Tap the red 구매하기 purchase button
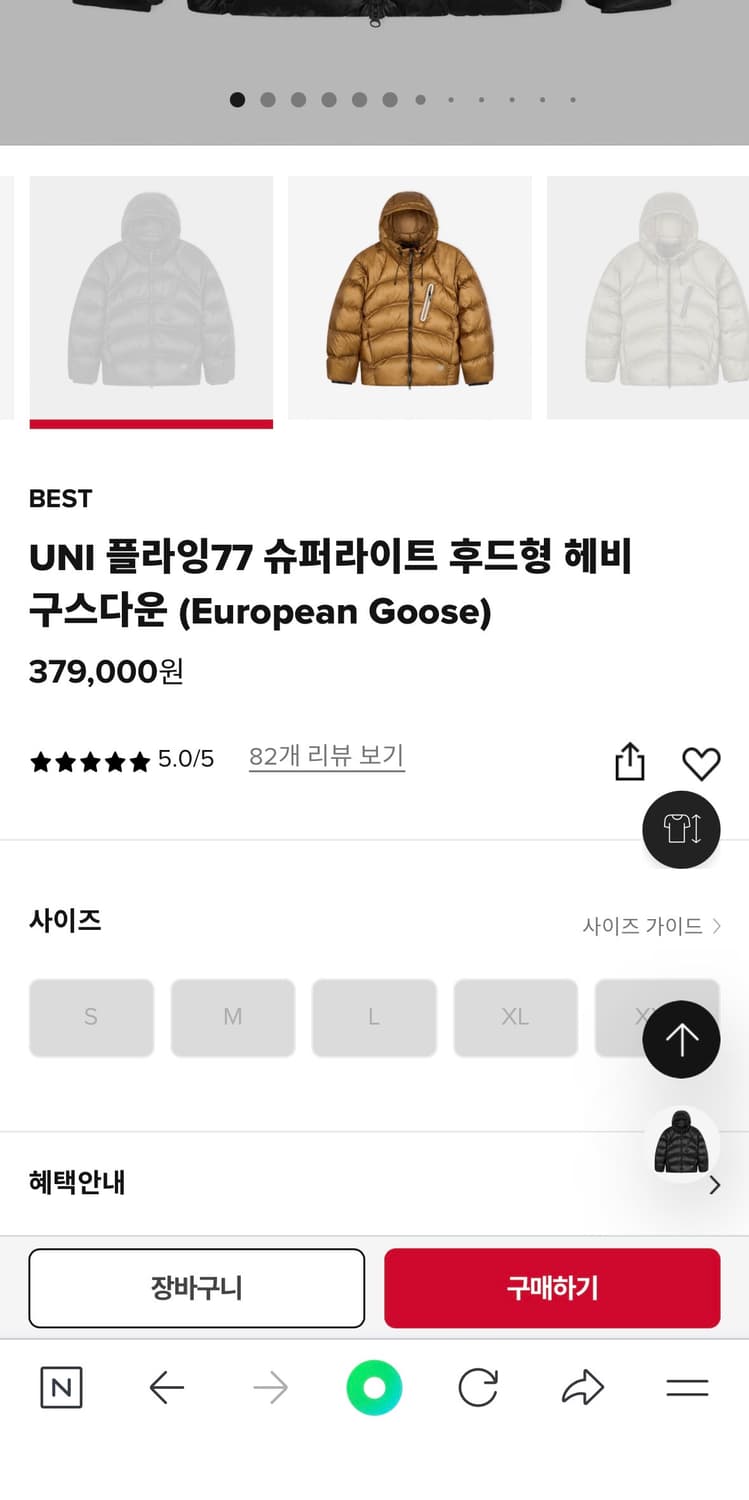Screen dimensions: 749x1500 point(552,1288)
